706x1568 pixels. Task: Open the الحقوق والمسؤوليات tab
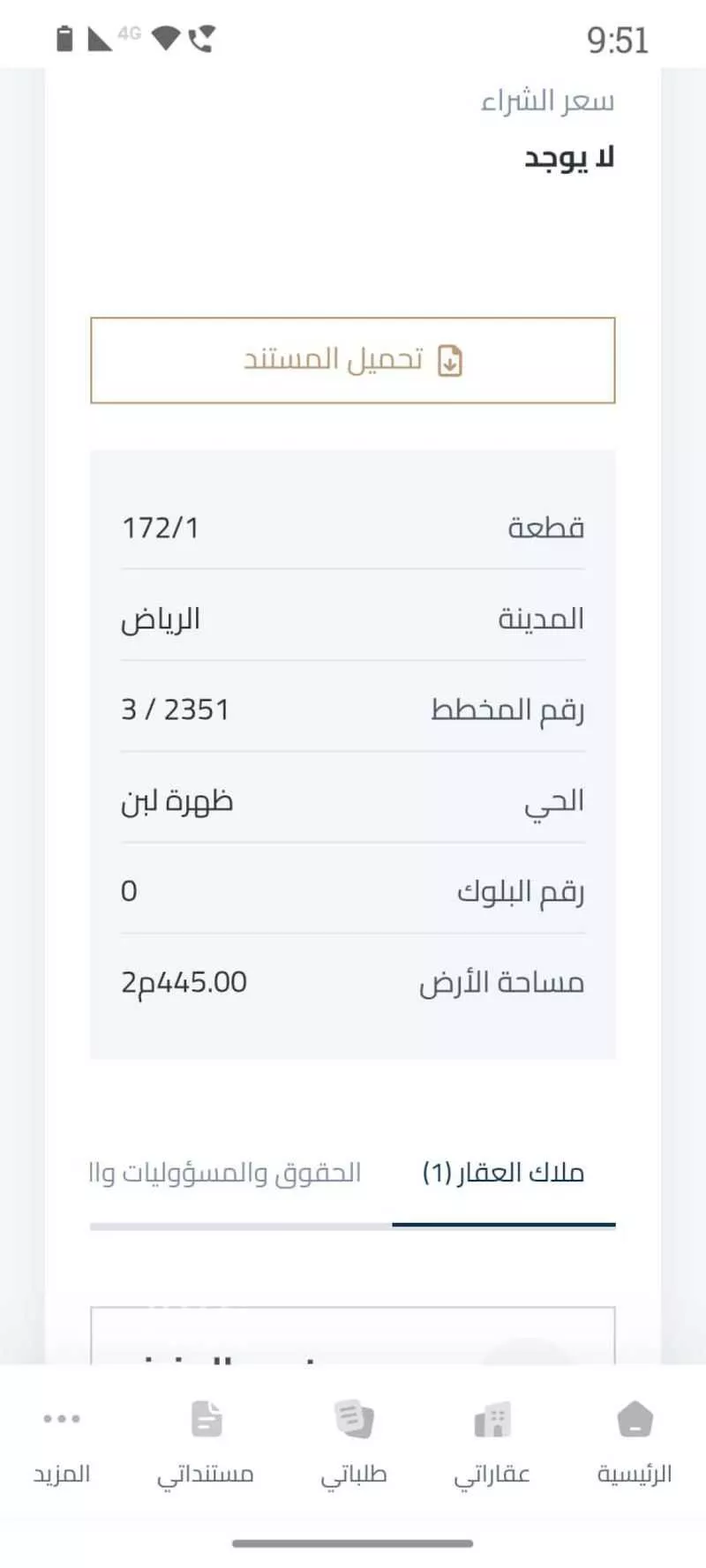pyautogui.click(x=226, y=1172)
